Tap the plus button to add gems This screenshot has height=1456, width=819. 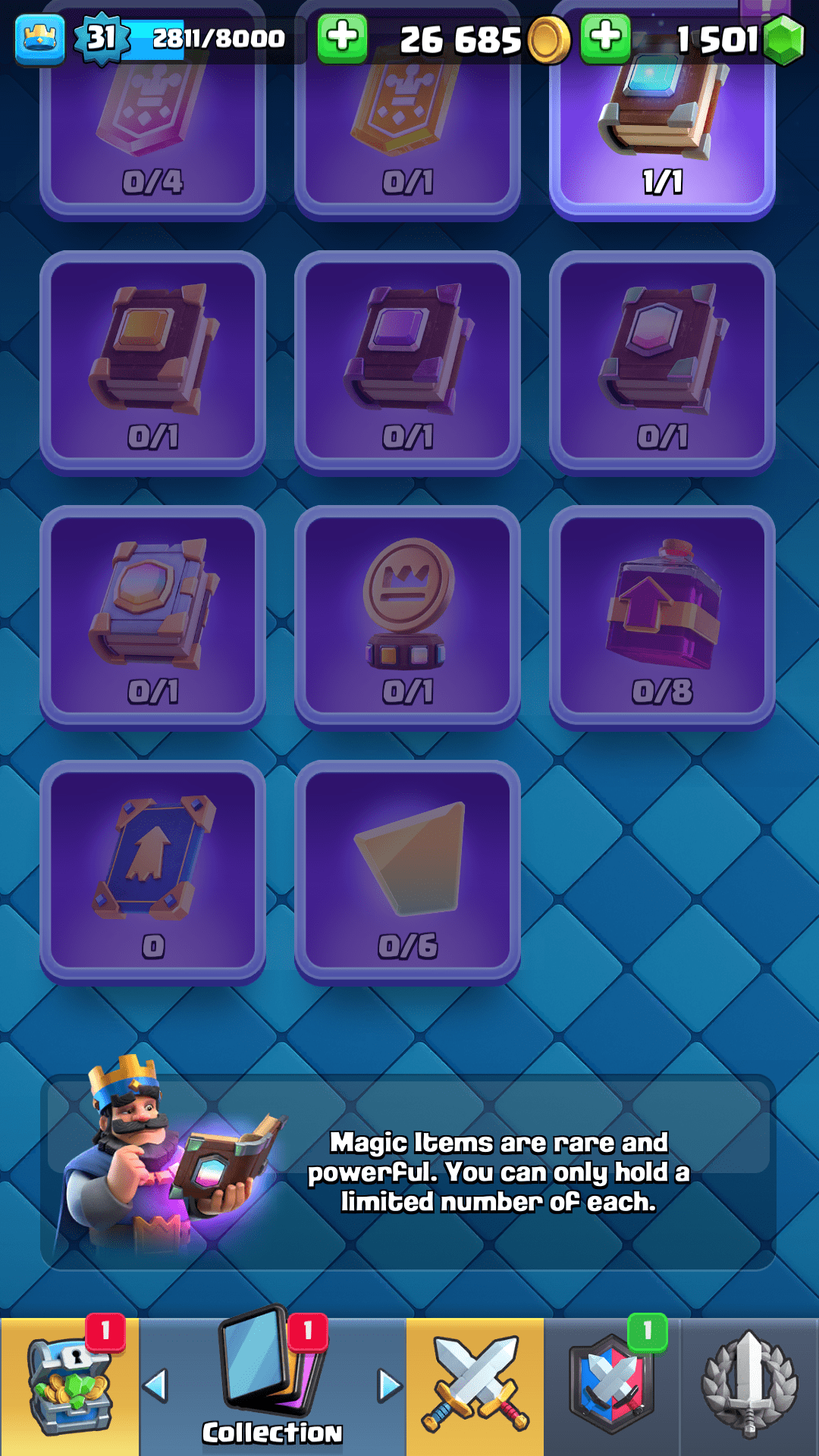[x=605, y=36]
